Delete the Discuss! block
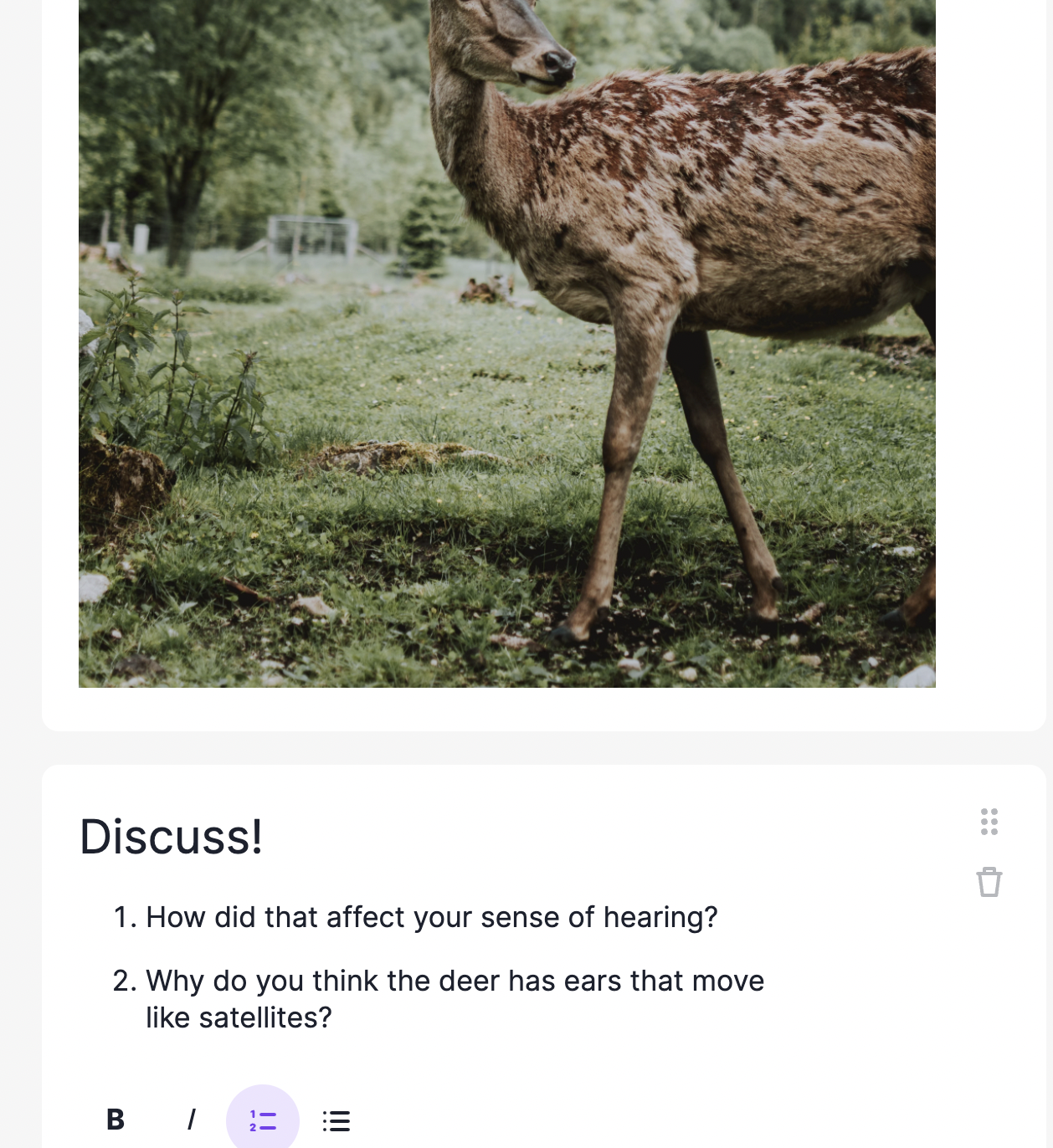Screen dimensions: 1053x1148 (x=989, y=882)
